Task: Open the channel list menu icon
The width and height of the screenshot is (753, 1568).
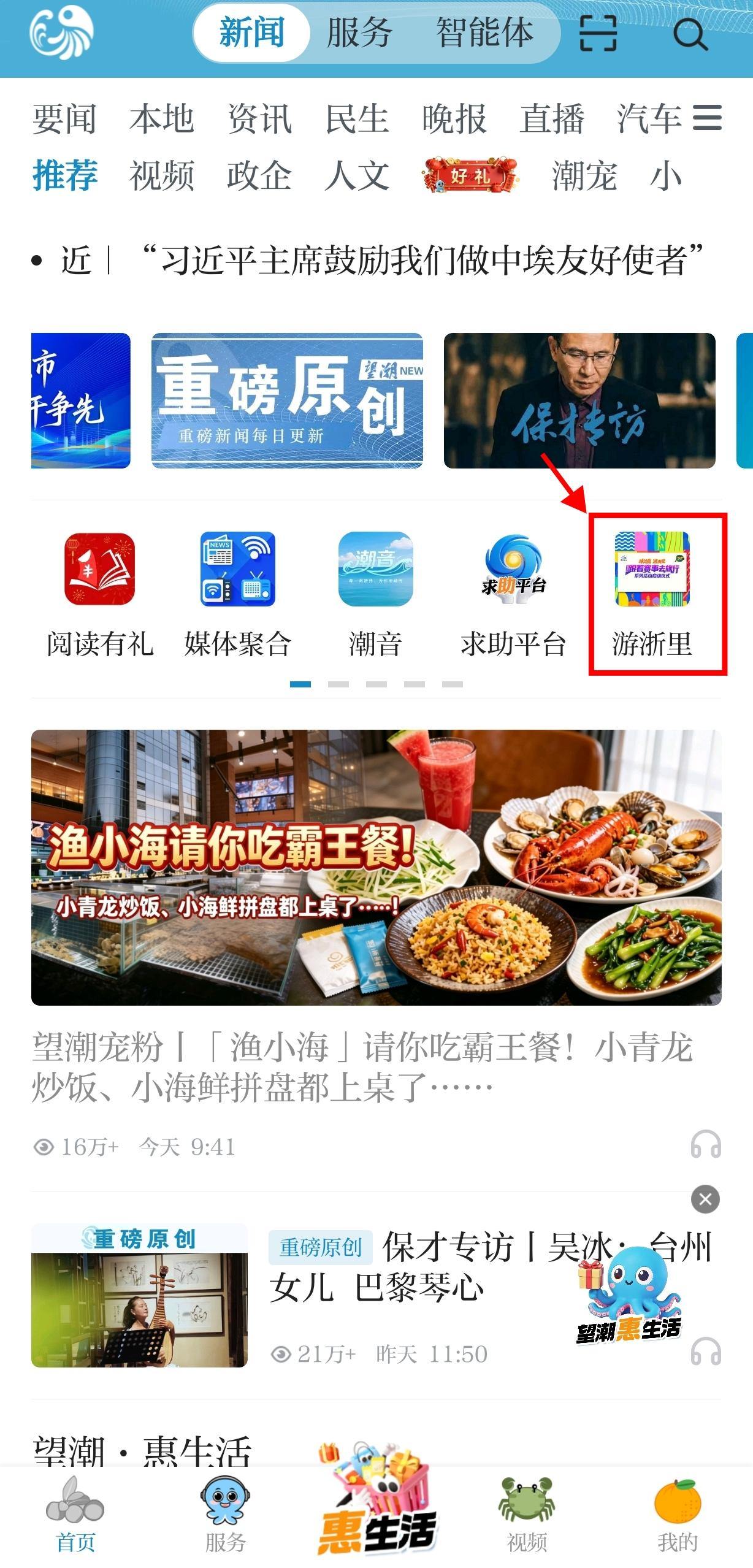Action: tap(707, 118)
